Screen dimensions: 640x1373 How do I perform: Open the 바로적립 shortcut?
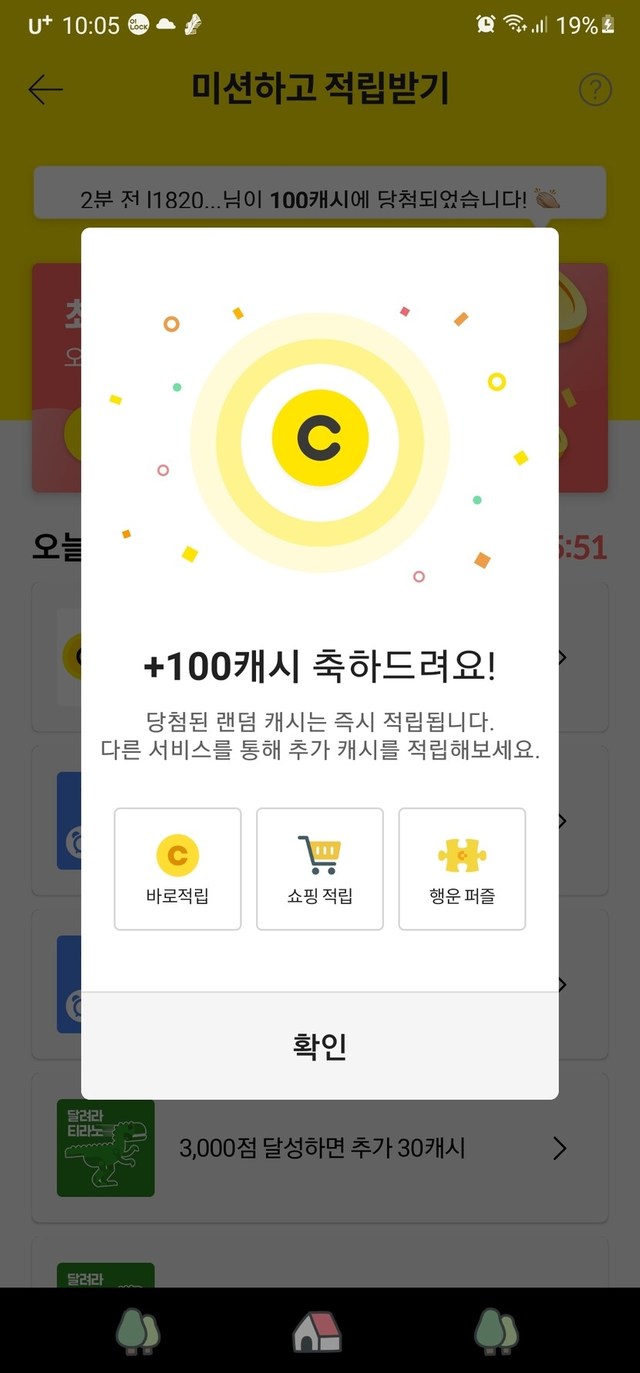178,869
